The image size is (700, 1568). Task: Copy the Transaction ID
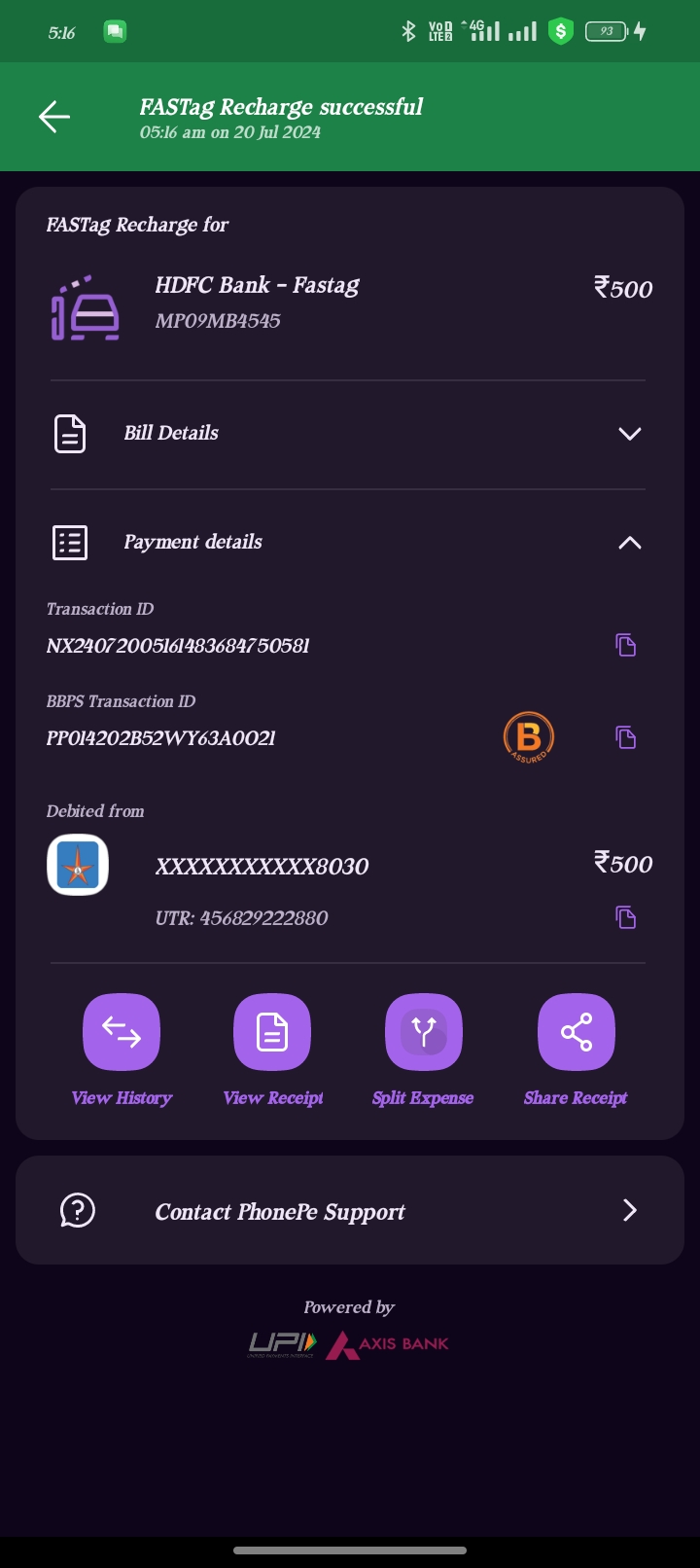[625, 645]
